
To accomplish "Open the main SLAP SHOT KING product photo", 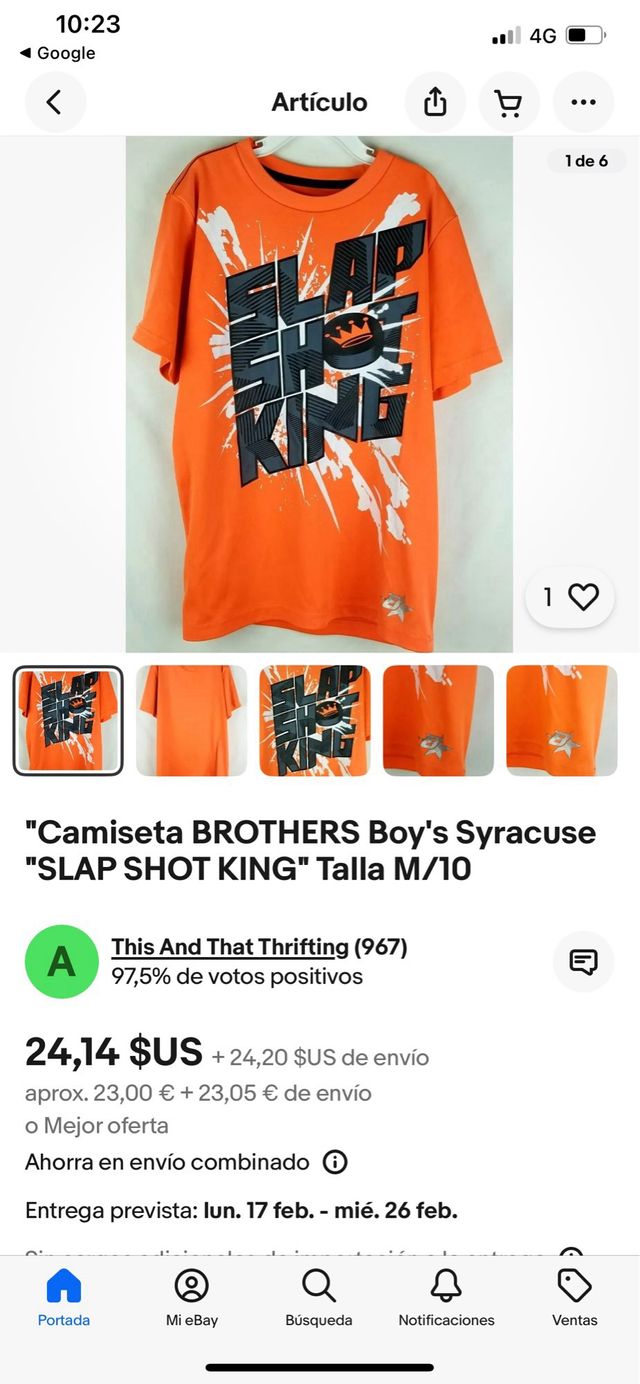I will pos(319,394).
